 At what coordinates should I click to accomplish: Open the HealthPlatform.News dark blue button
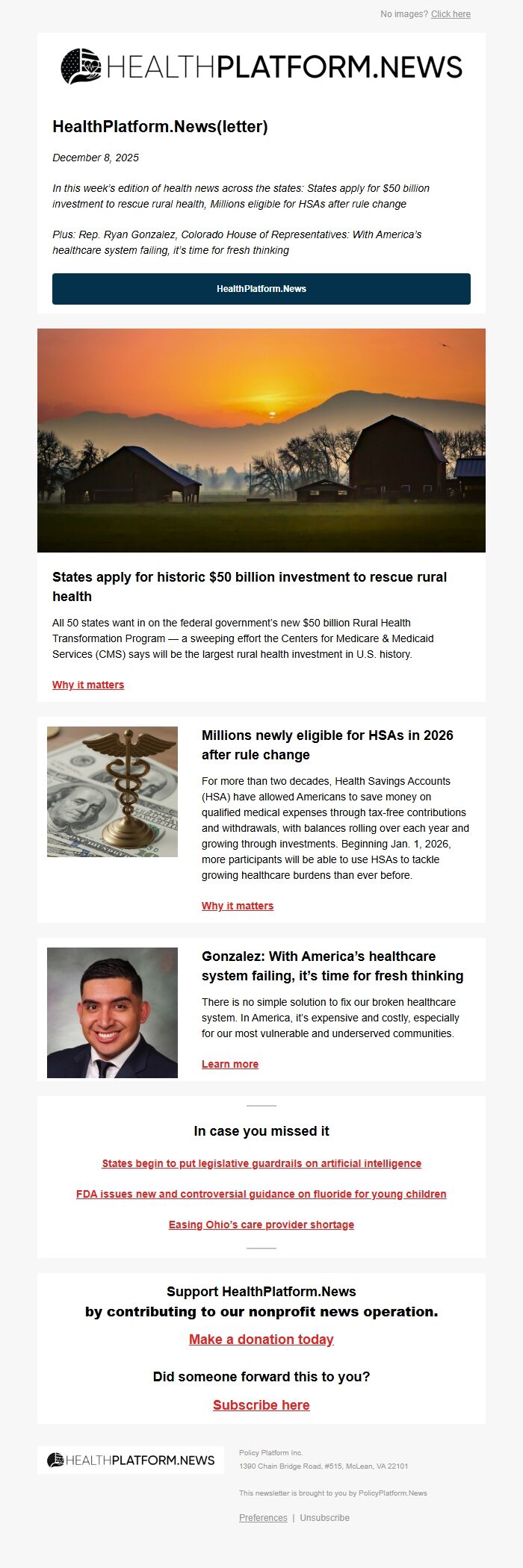point(261,289)
